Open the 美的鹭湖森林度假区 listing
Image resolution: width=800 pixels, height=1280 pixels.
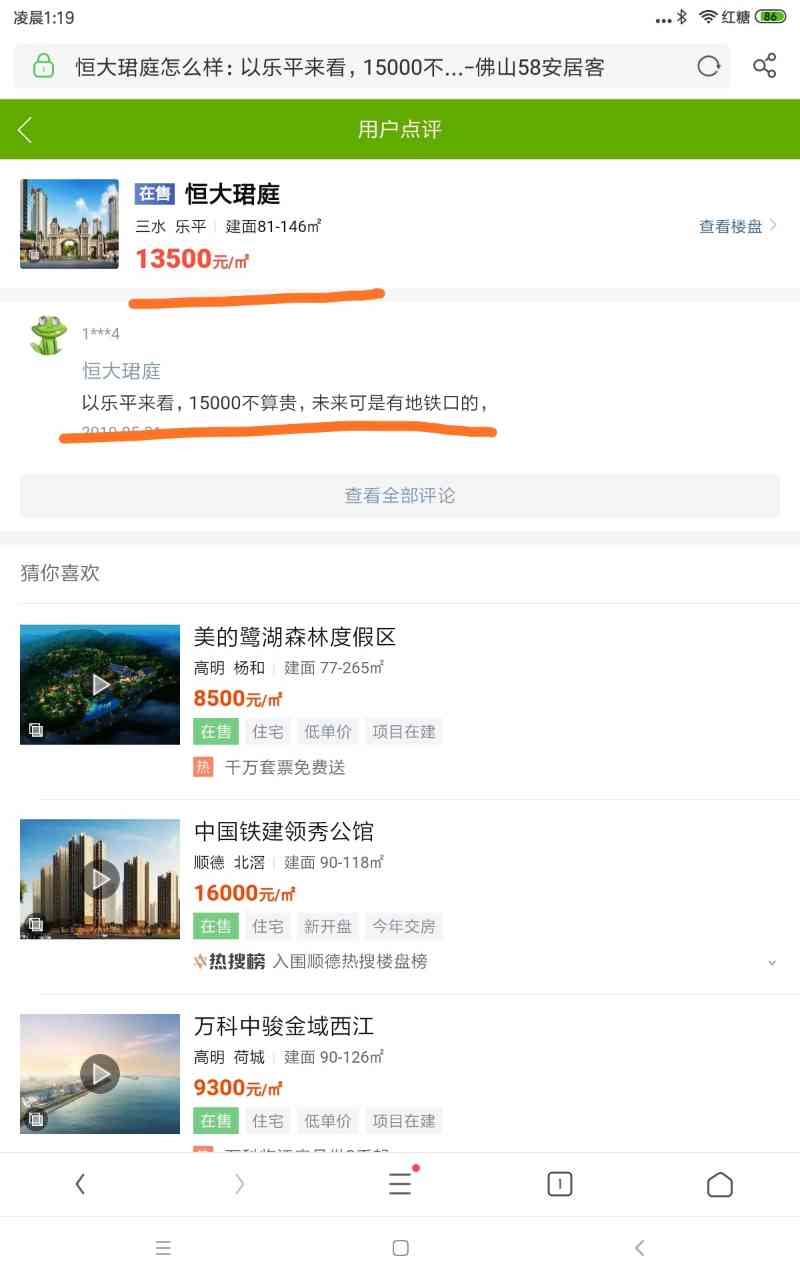(x=295, y=637)
